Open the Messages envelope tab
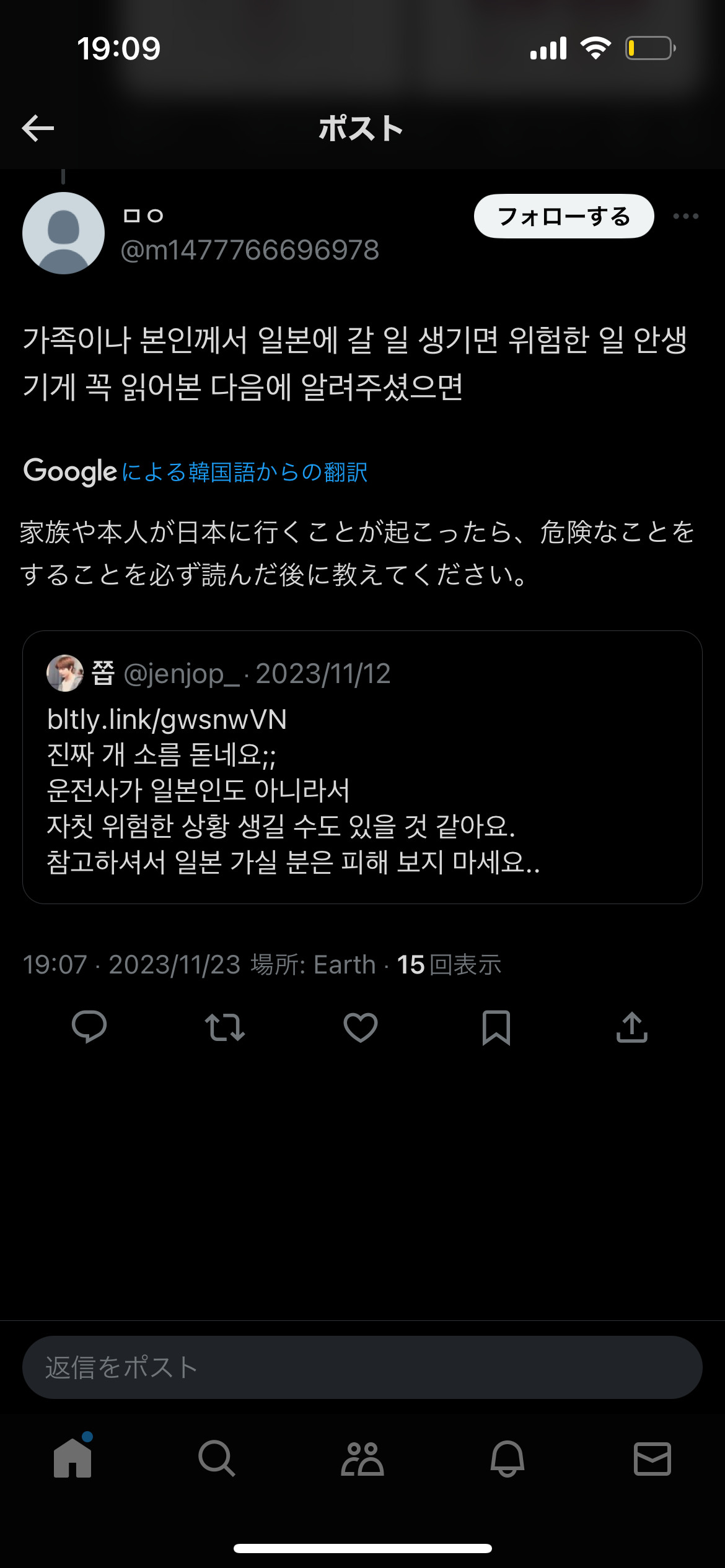725x1568 pixels. (x=652, y=1458)
